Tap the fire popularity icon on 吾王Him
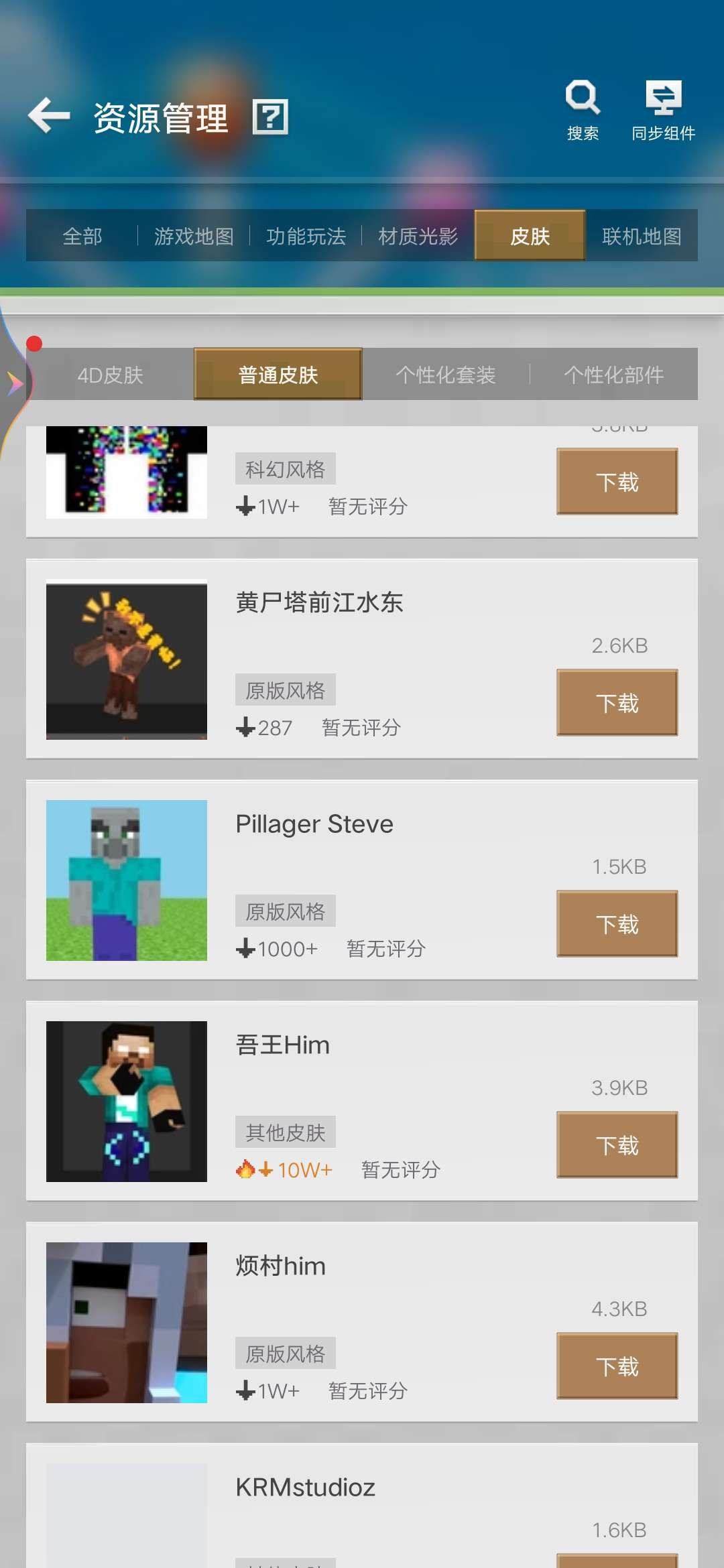The height and width of the screenshot is (1568, 724). pyautogui.click(x=247, y=1169)
